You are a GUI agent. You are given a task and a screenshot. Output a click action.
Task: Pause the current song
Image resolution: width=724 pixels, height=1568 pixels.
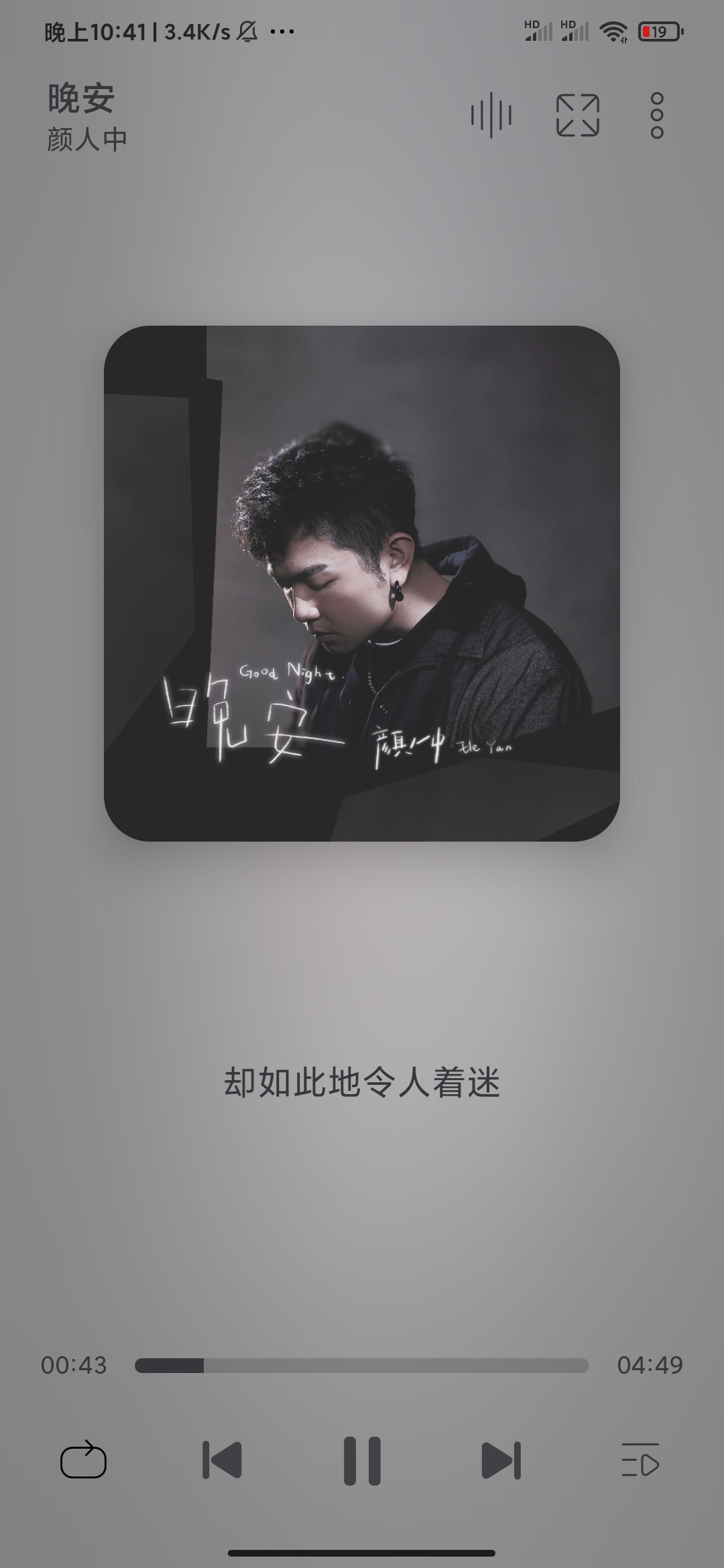(x=362, y=1461)
